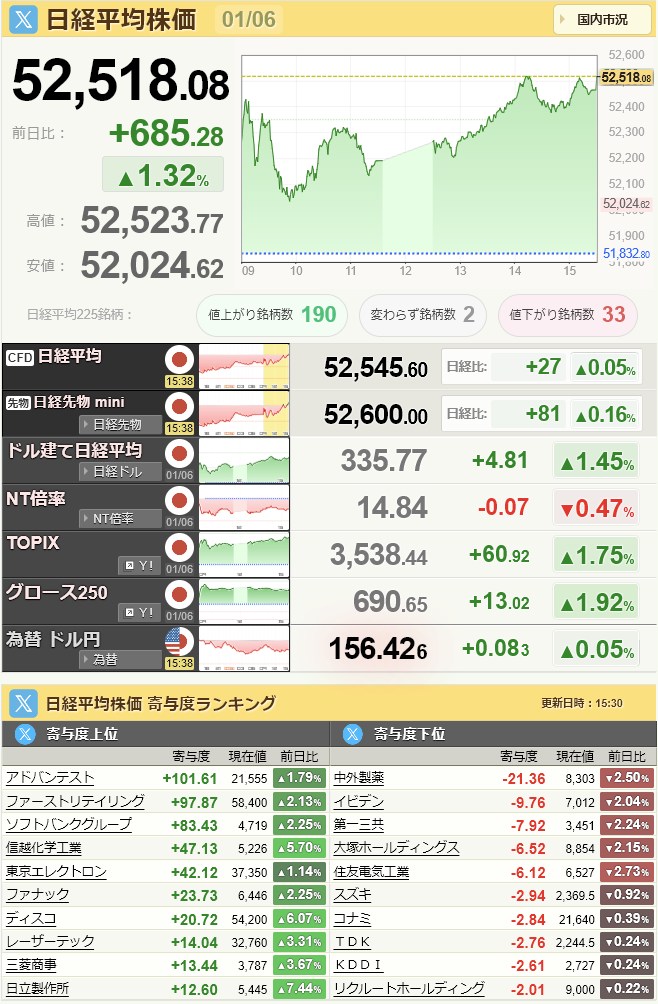Open the 日経先物 button

119,423
